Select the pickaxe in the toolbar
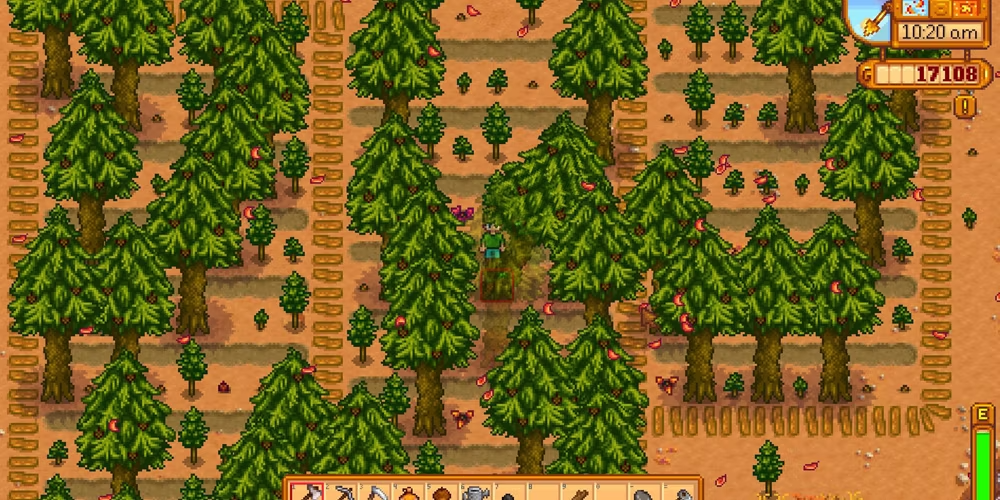Viewport: 1000px width, 500px height. (343, 492)
